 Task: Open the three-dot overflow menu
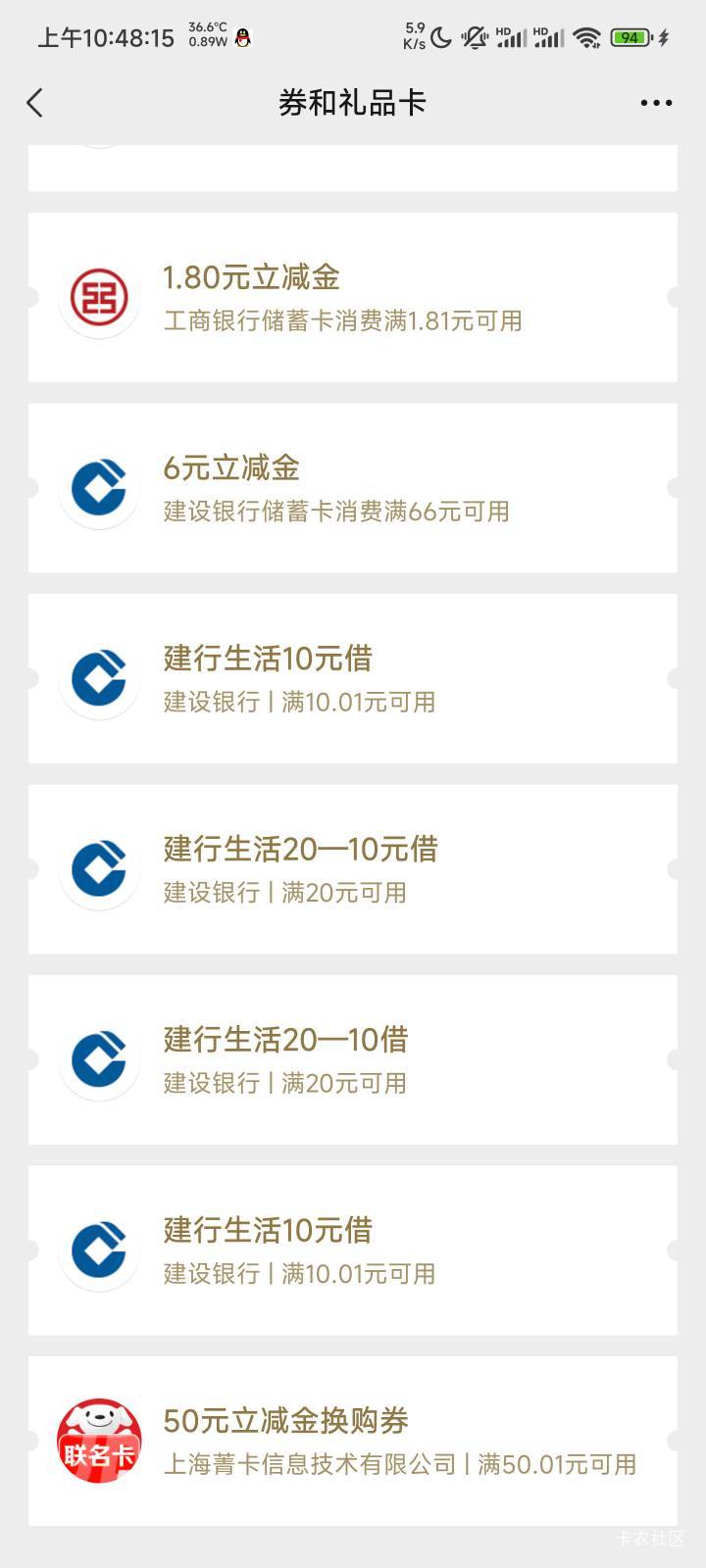point(656,103)
